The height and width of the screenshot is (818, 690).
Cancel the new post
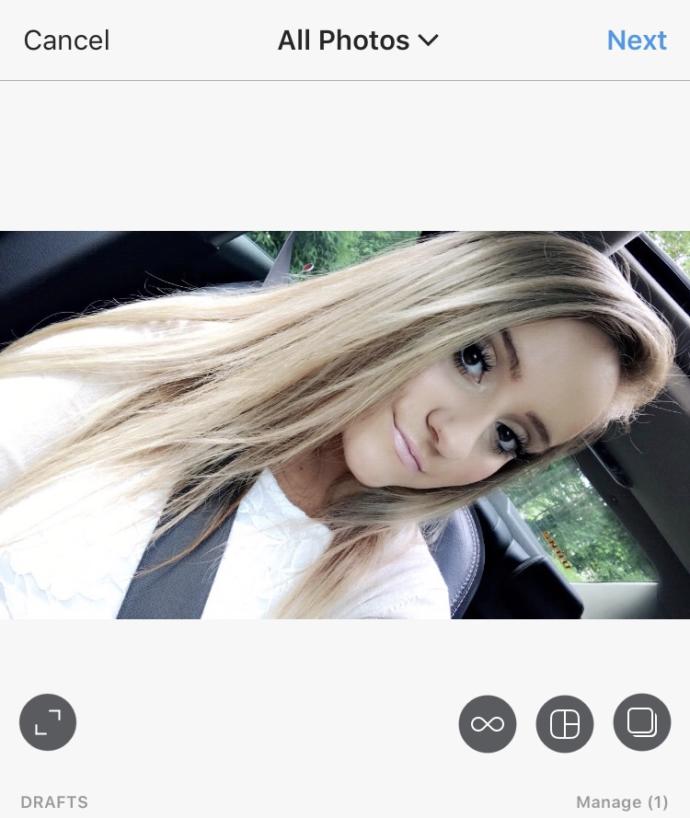tap(66, 41)
